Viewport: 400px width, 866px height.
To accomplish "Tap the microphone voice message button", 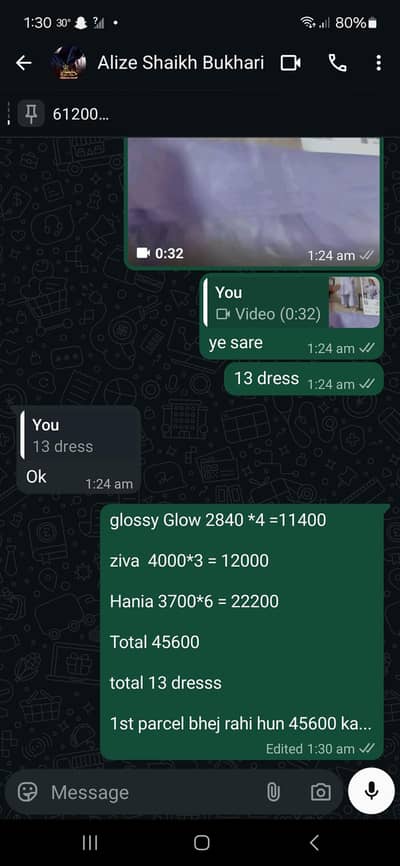I will click(x=372, y=791).
